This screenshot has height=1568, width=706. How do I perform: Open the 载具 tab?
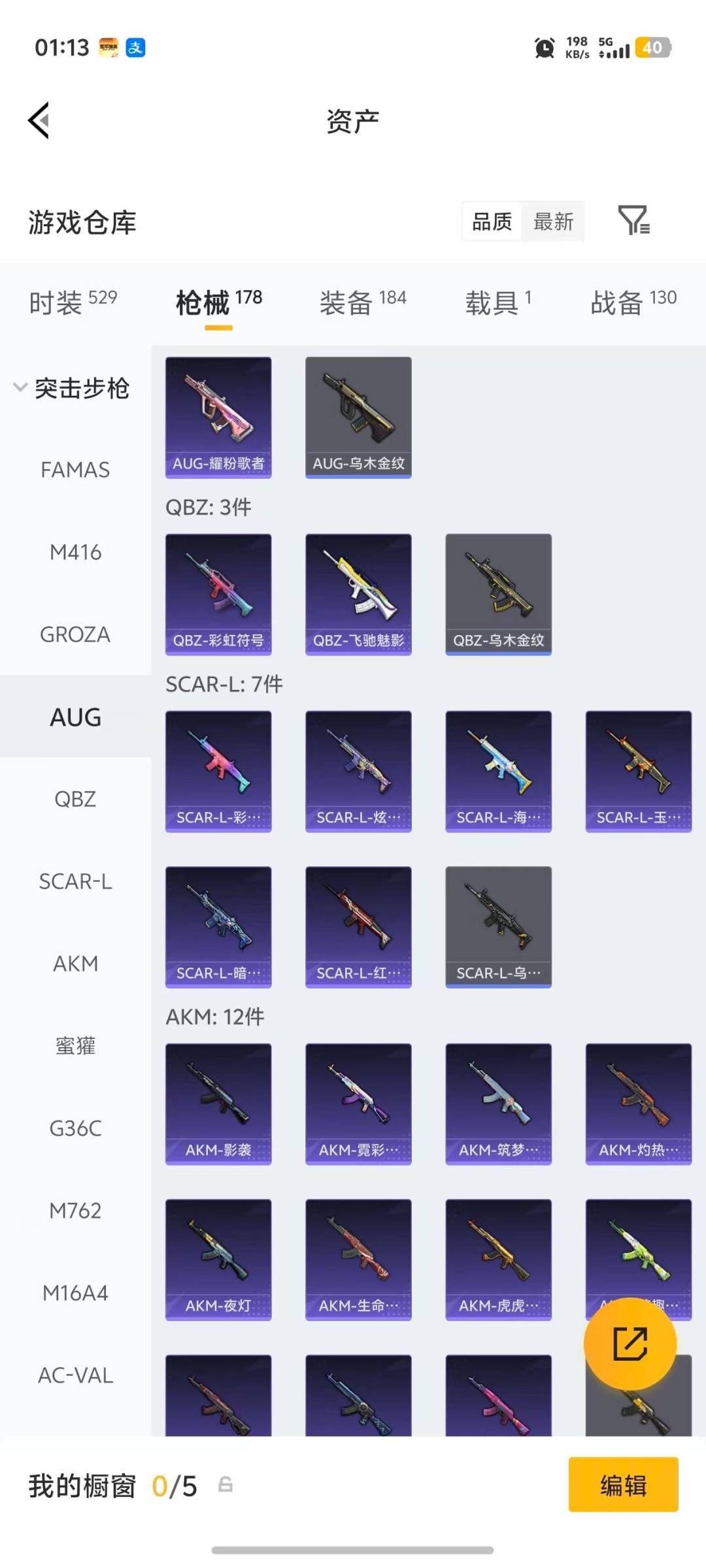tap(498, 302)
